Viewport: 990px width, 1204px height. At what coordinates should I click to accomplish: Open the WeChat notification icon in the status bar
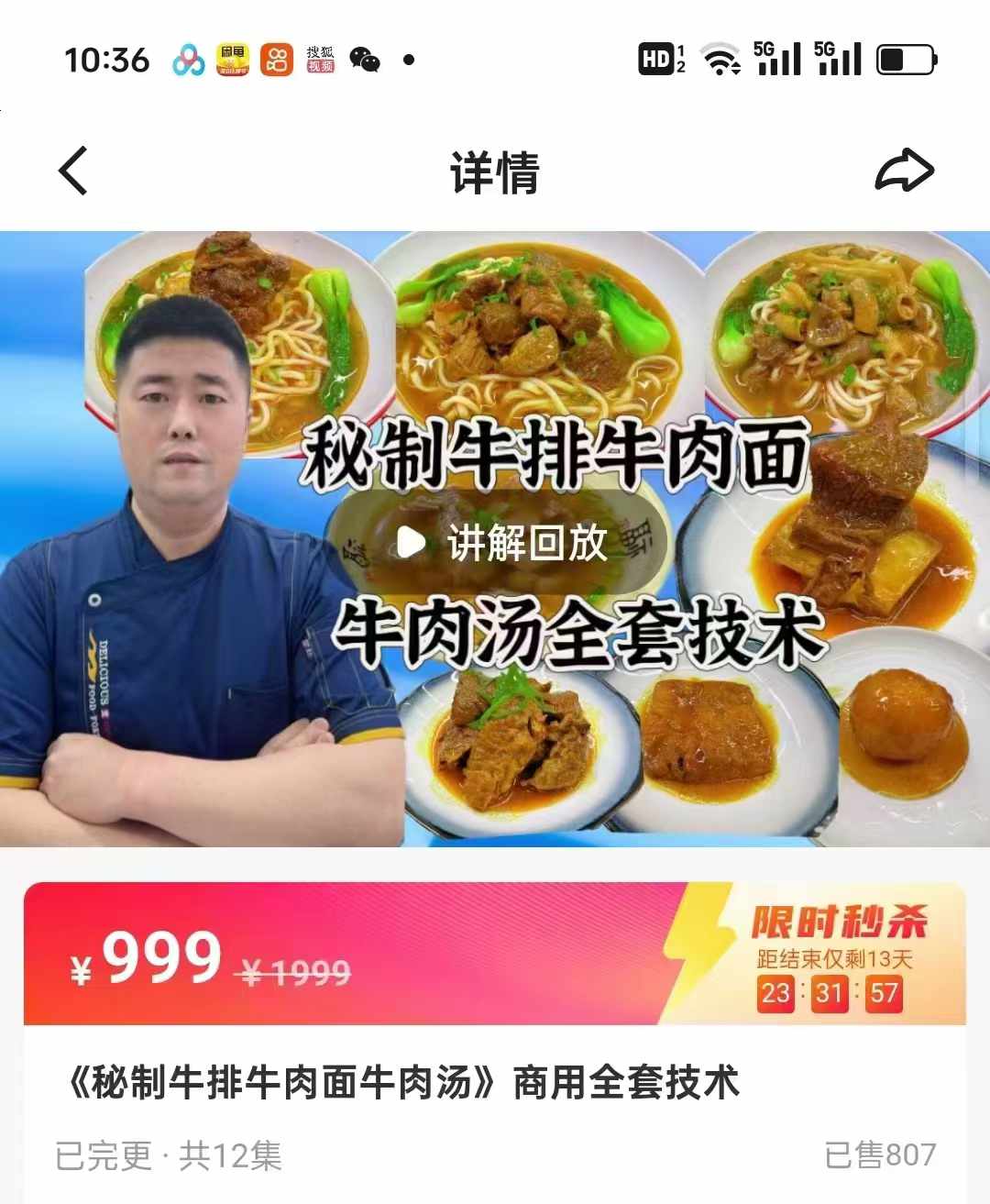point(366,60)
